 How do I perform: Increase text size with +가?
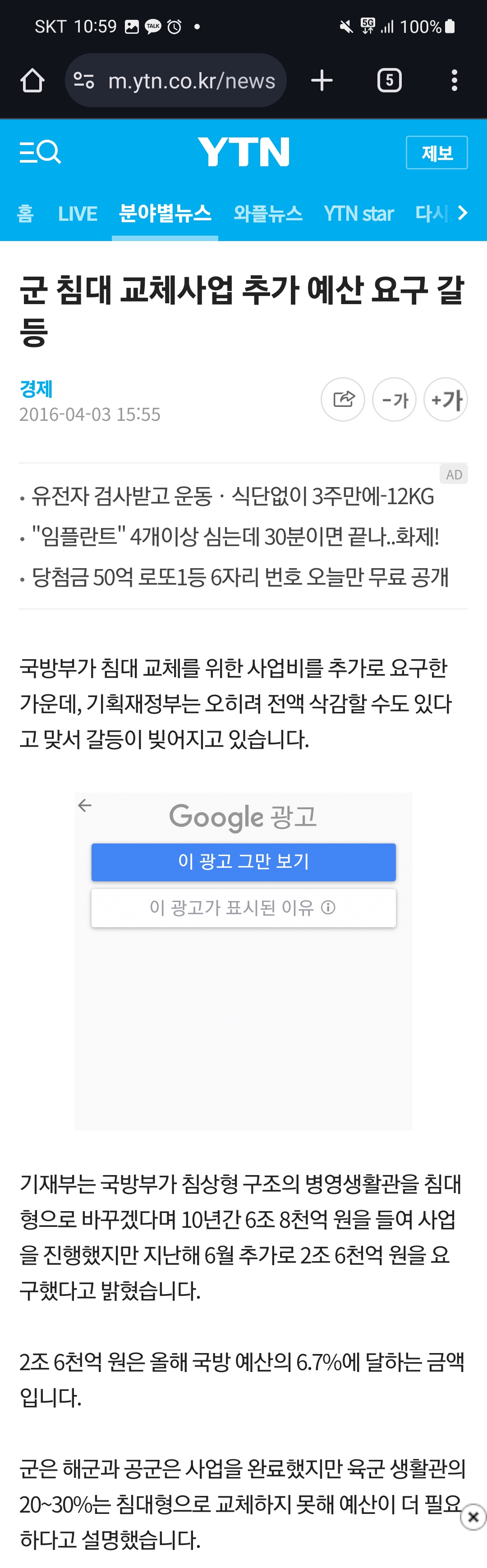[x=446, y=399]
